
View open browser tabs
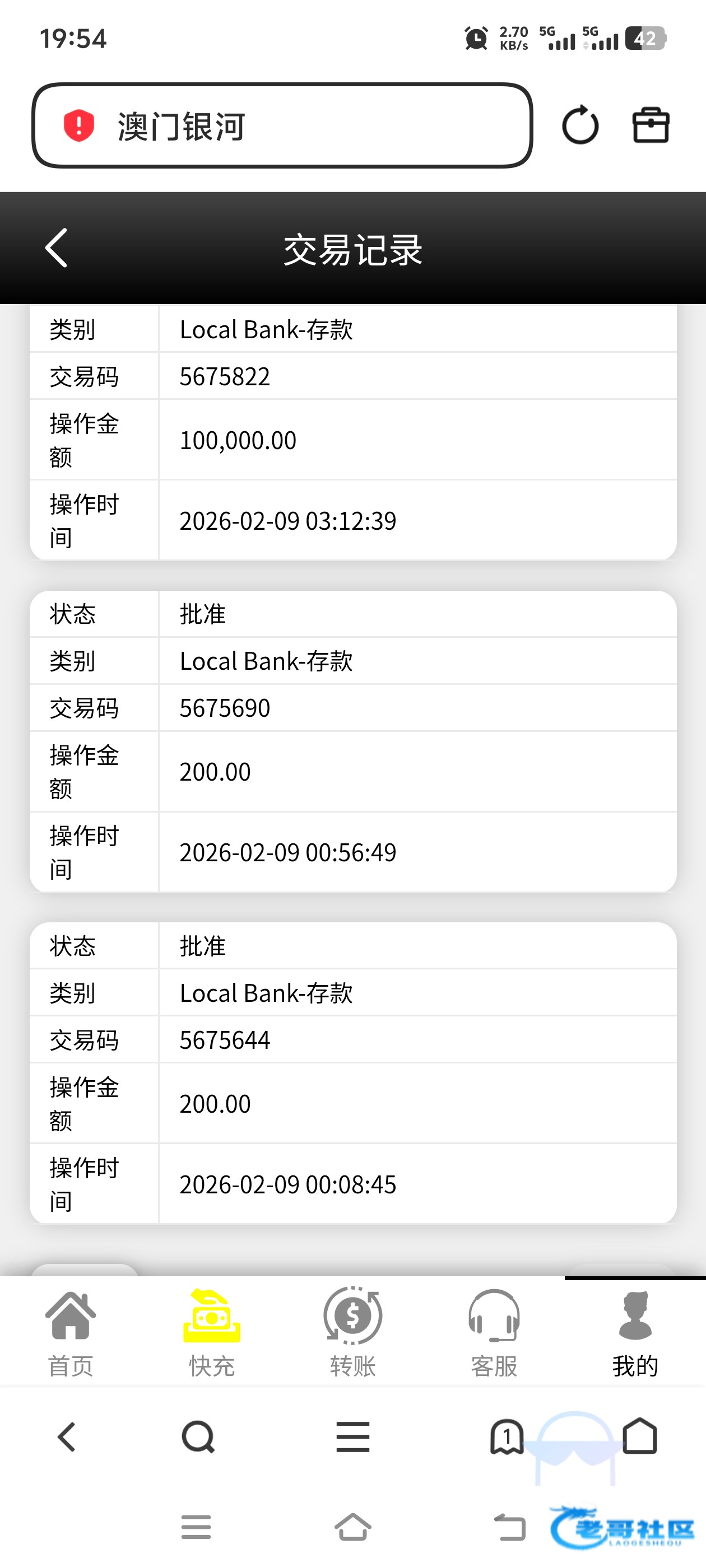click(x=507, y=1437)
